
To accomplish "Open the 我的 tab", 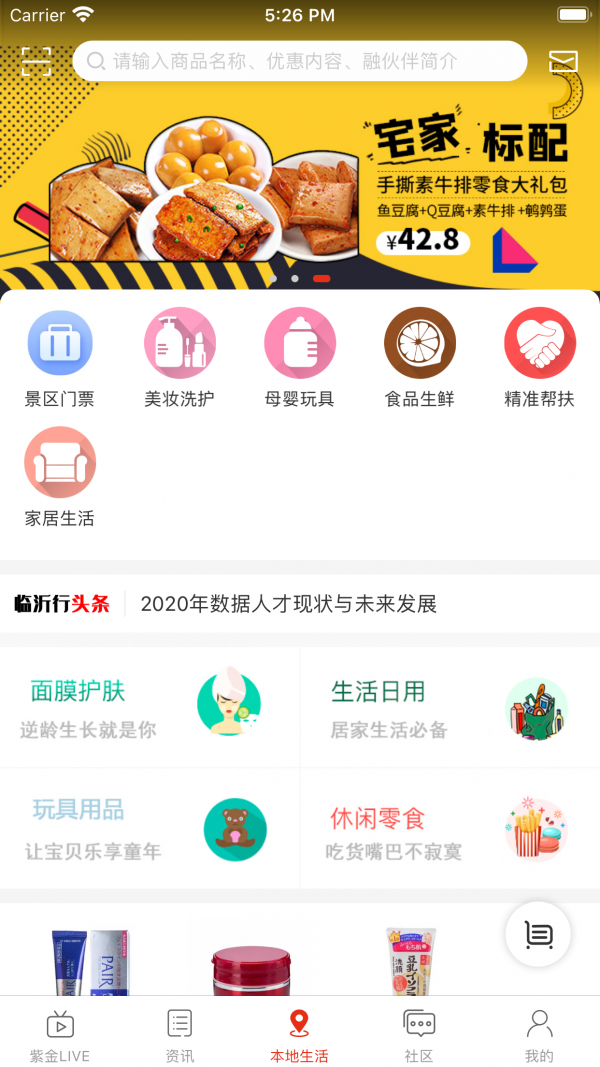I will coord(539,1034).
